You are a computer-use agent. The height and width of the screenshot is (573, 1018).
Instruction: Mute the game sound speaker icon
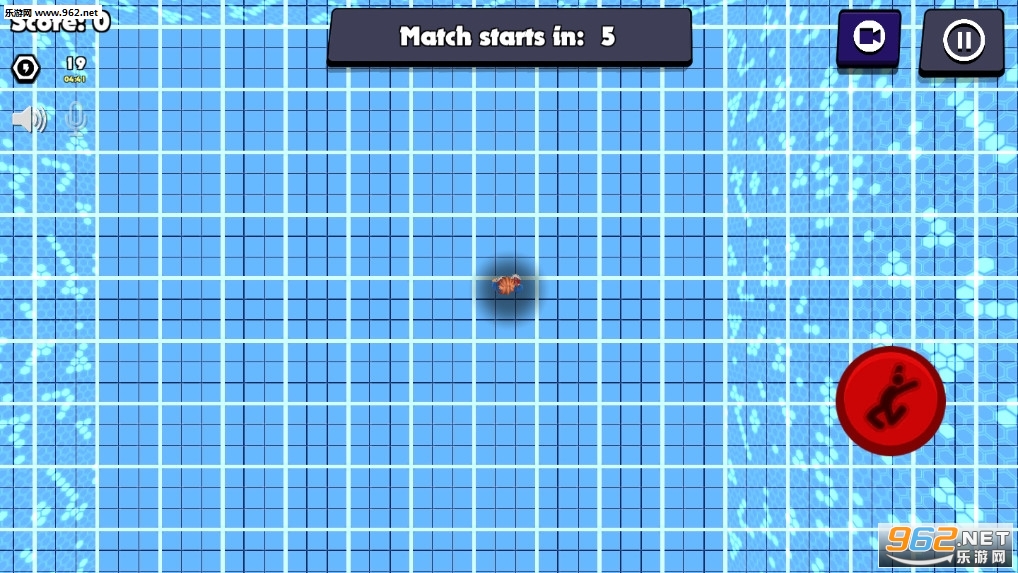coord(29,120)
